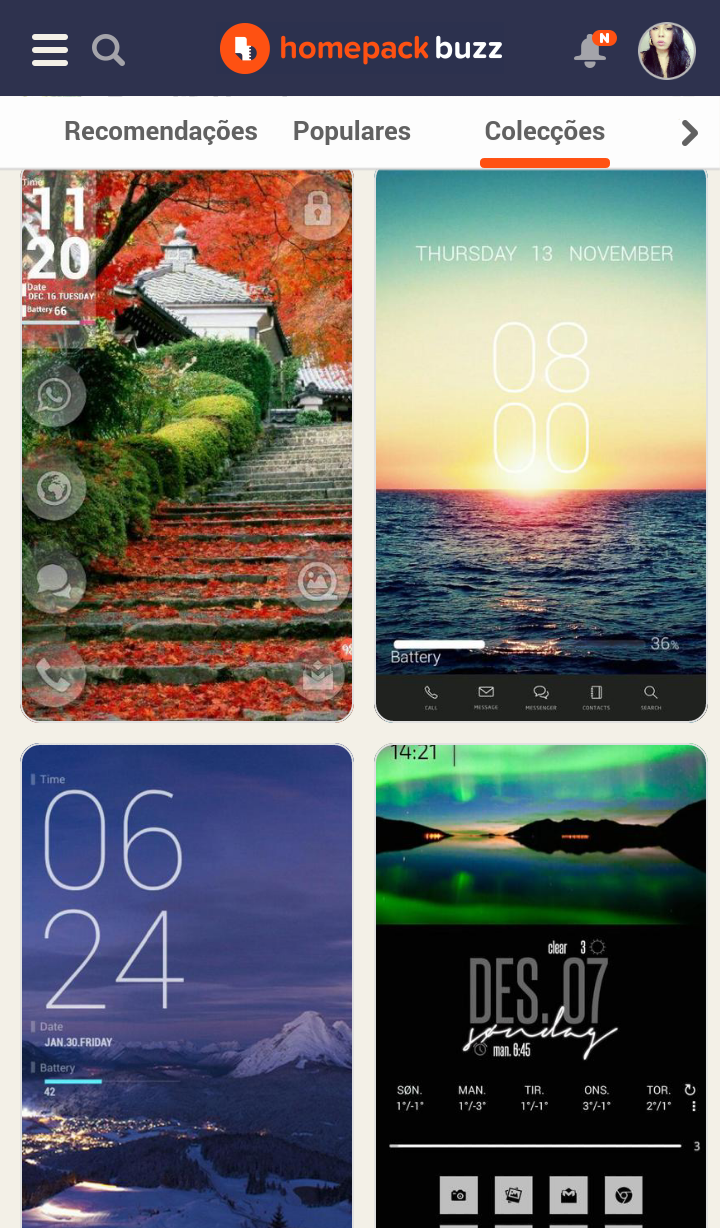This screenshot has width=720, height=1228.
Task: Open the search icon
Action: [x=108, y=49]
